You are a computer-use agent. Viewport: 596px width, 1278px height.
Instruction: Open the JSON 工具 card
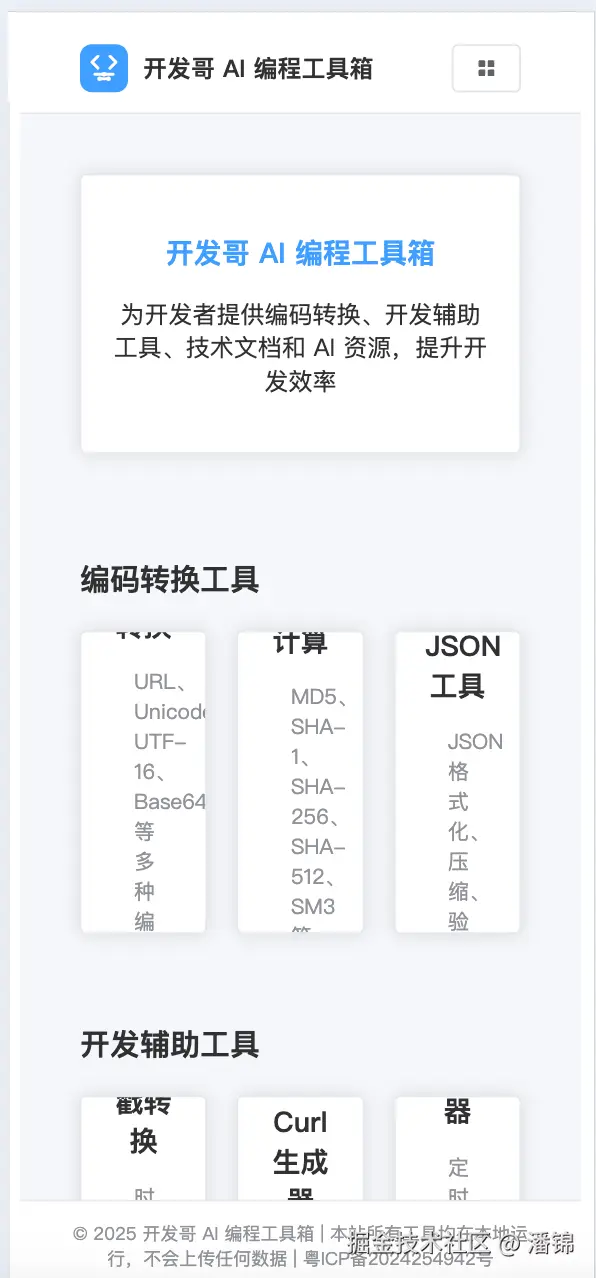(x=457, y=782)
